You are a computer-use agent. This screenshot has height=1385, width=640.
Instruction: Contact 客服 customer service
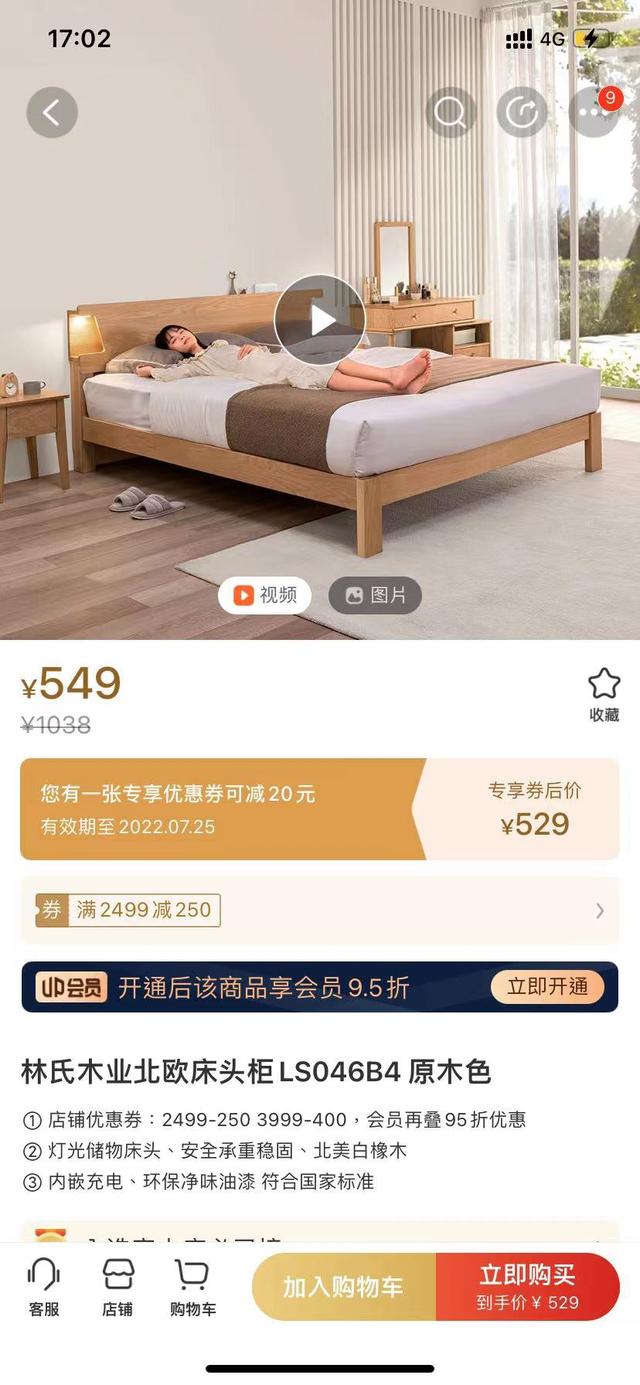[x=44, y=1287]
